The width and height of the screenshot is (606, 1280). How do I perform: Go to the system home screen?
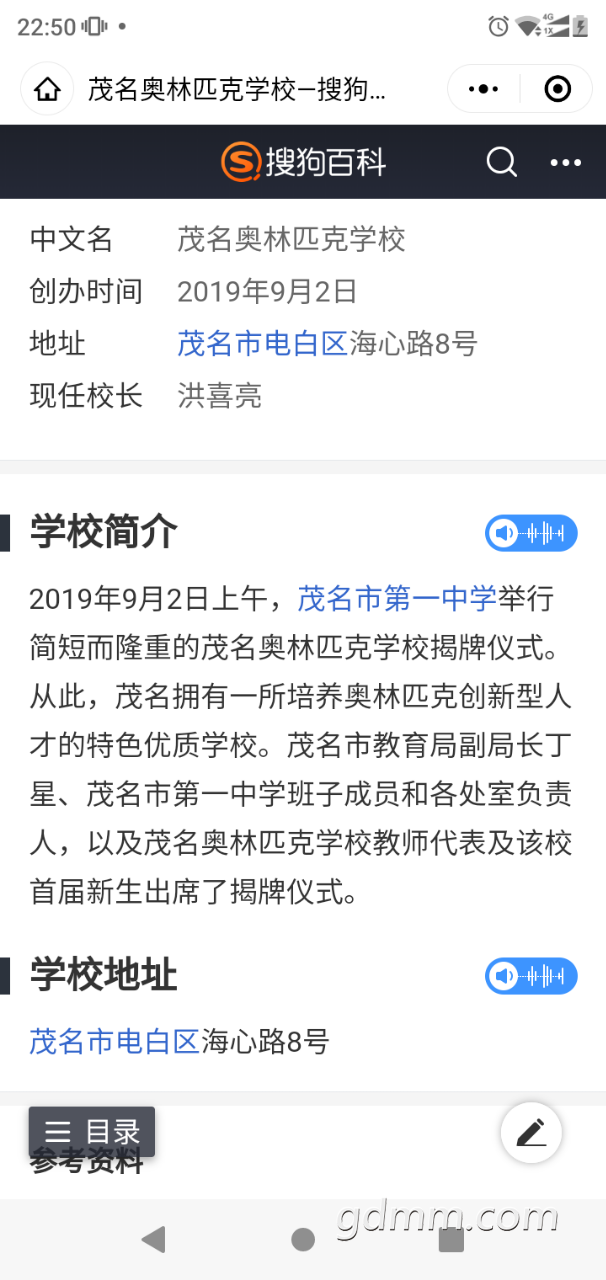tap(303, 1240)
